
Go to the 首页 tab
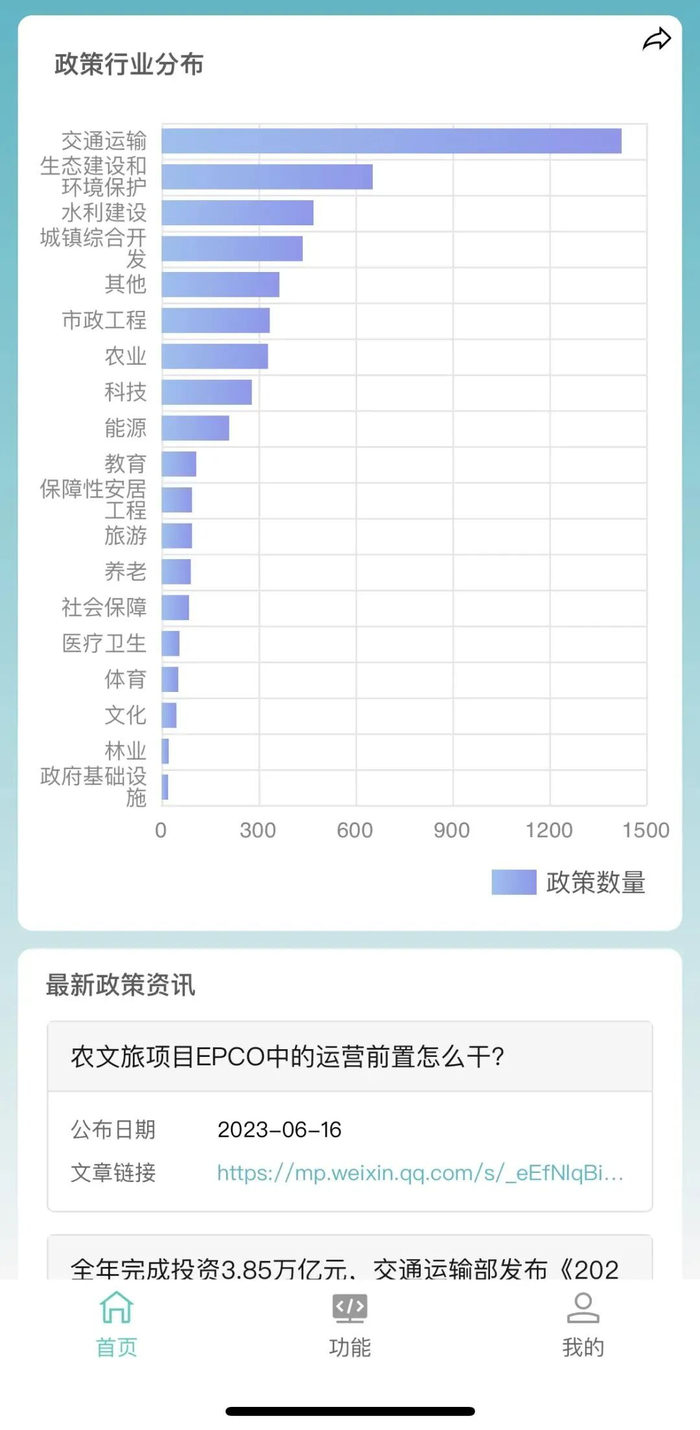pyautogui.click(x=116, y=1325)
